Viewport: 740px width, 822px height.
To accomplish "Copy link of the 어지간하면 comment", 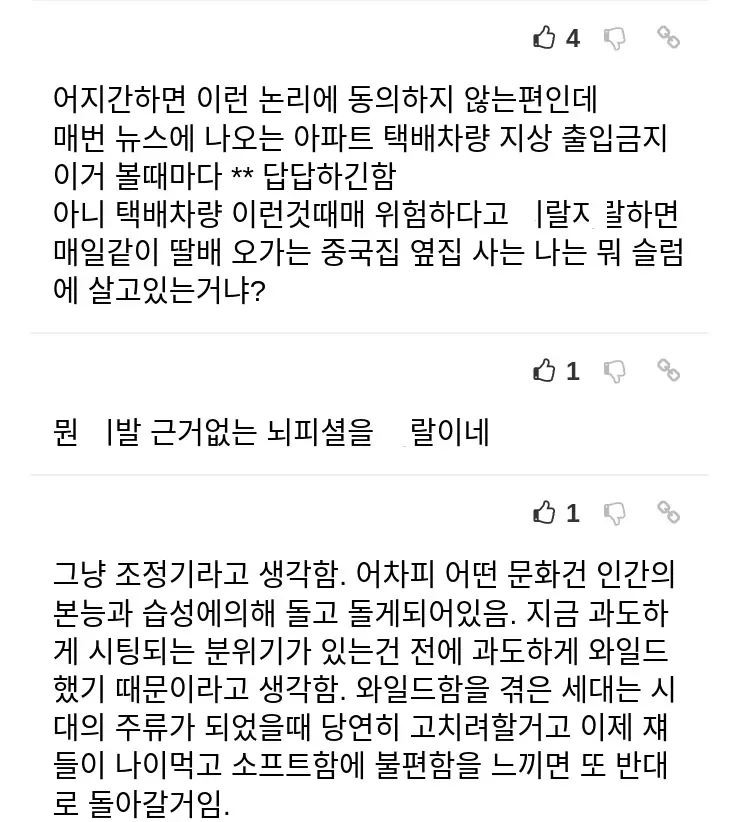I will pos(668,38).
